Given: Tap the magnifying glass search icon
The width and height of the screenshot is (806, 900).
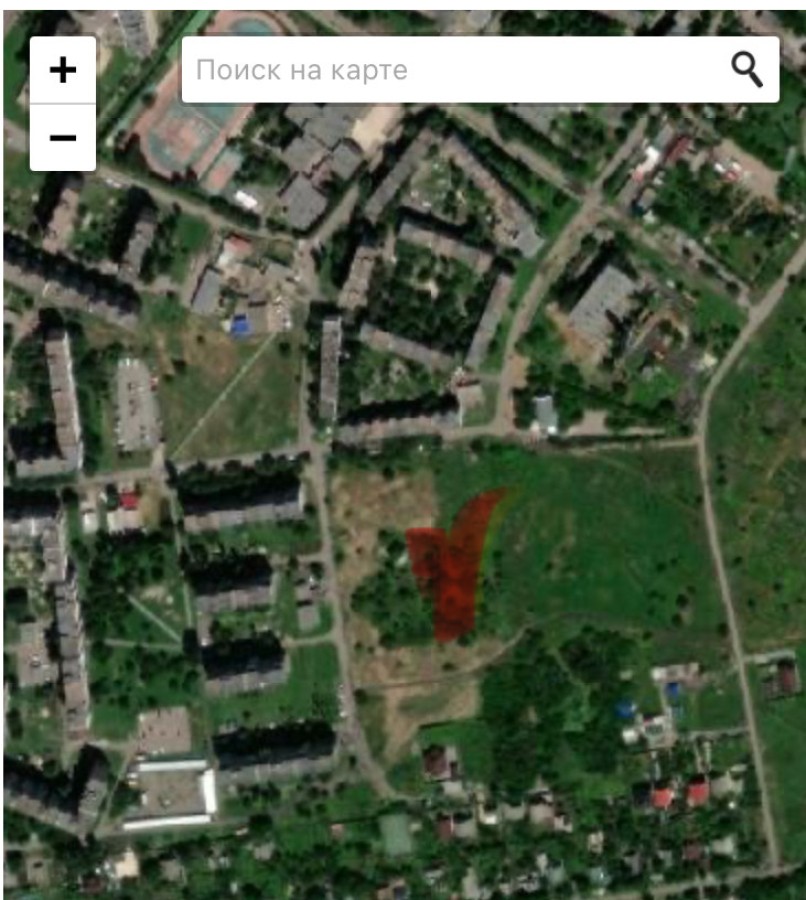Looking at the screenshot, I should (746, 69).
